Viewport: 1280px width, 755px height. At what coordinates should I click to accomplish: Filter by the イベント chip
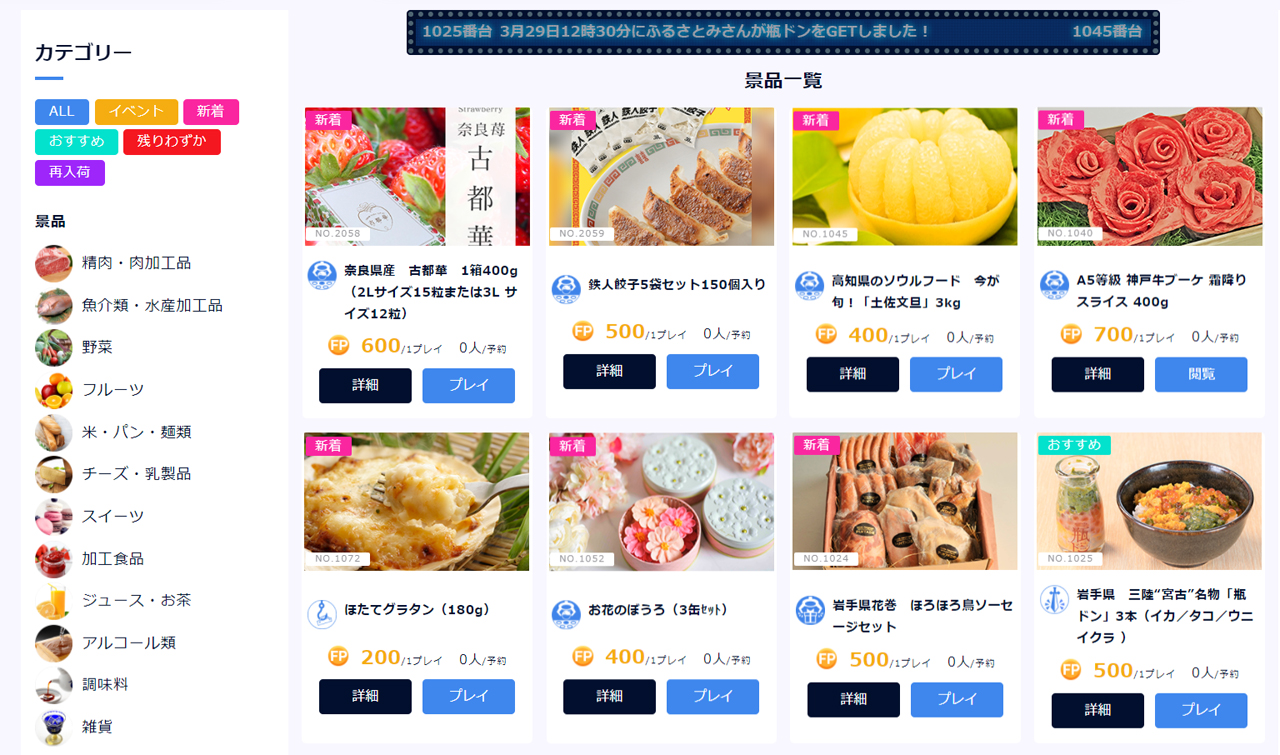(x=136, y=112)
